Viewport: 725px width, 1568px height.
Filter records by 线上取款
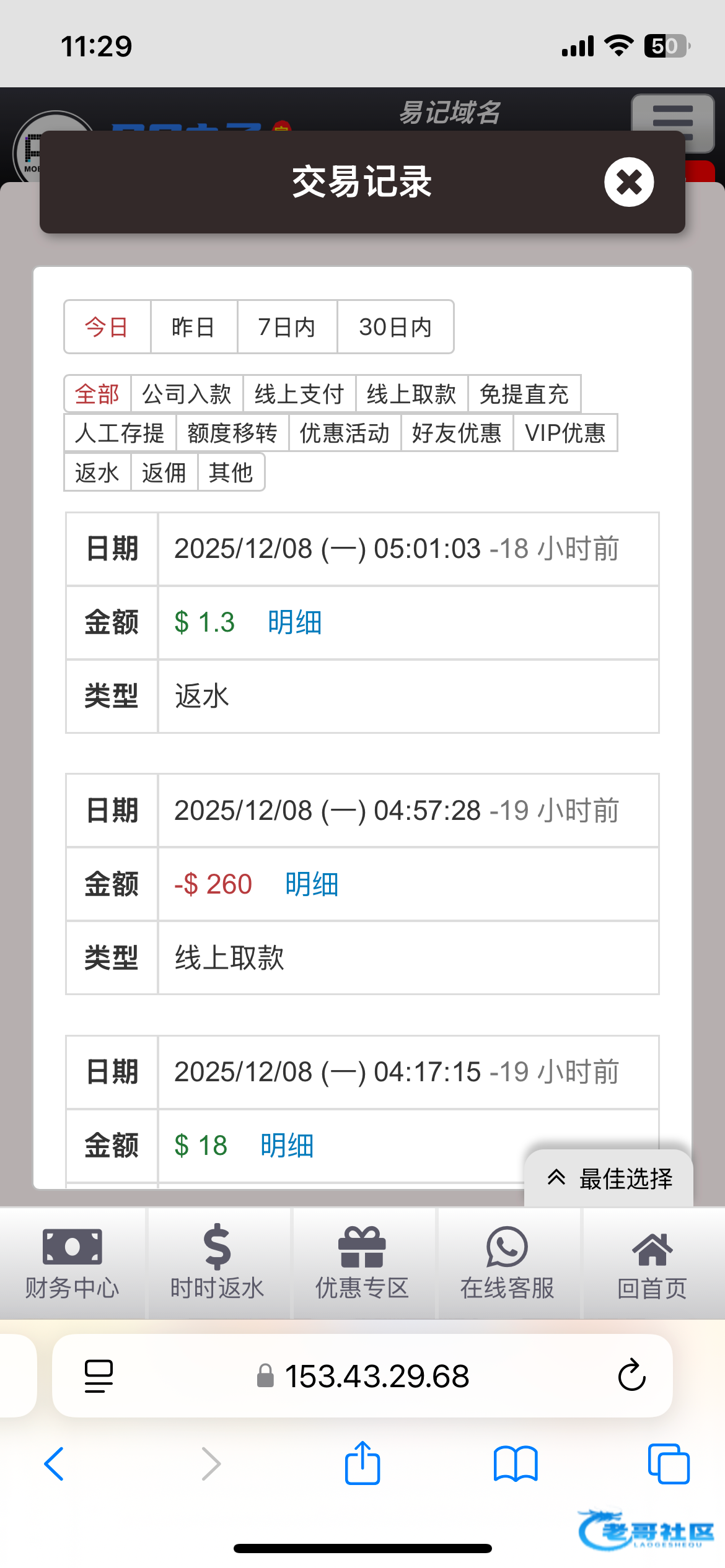[411, 394]
